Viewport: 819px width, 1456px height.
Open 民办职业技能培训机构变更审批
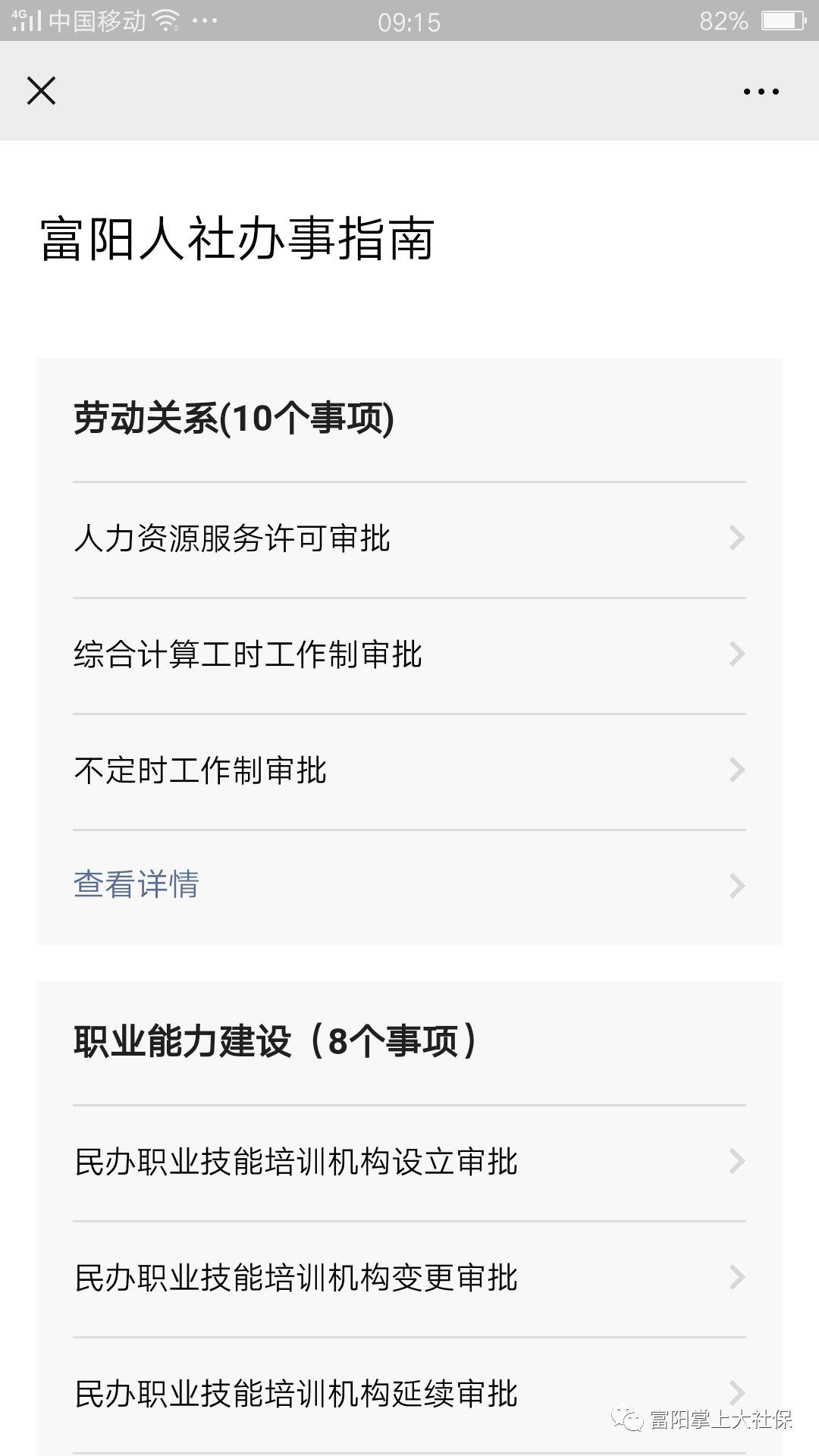pyautogui.click(x=409, y=1279)
